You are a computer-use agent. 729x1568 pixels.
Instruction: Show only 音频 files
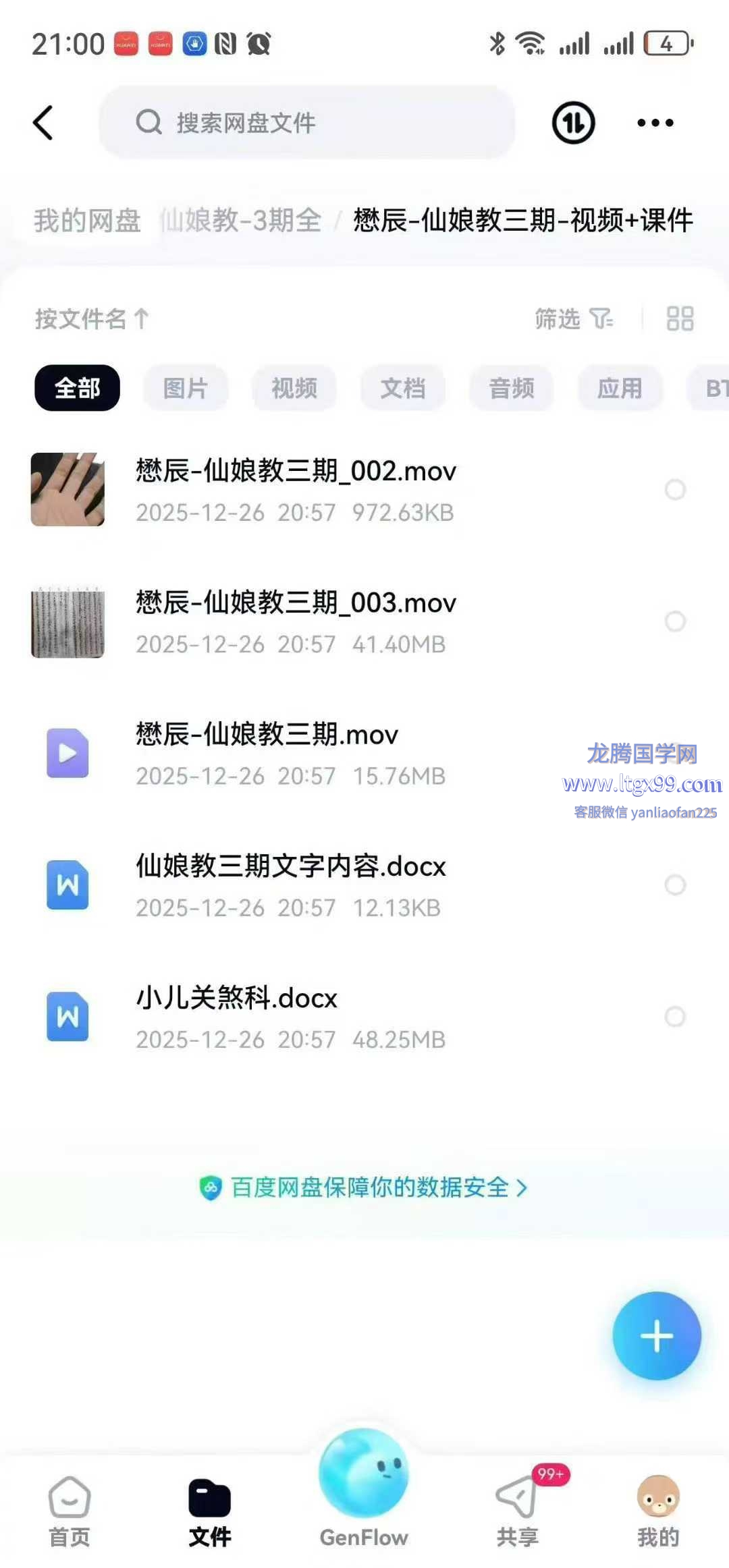click(x=512, y=388)
